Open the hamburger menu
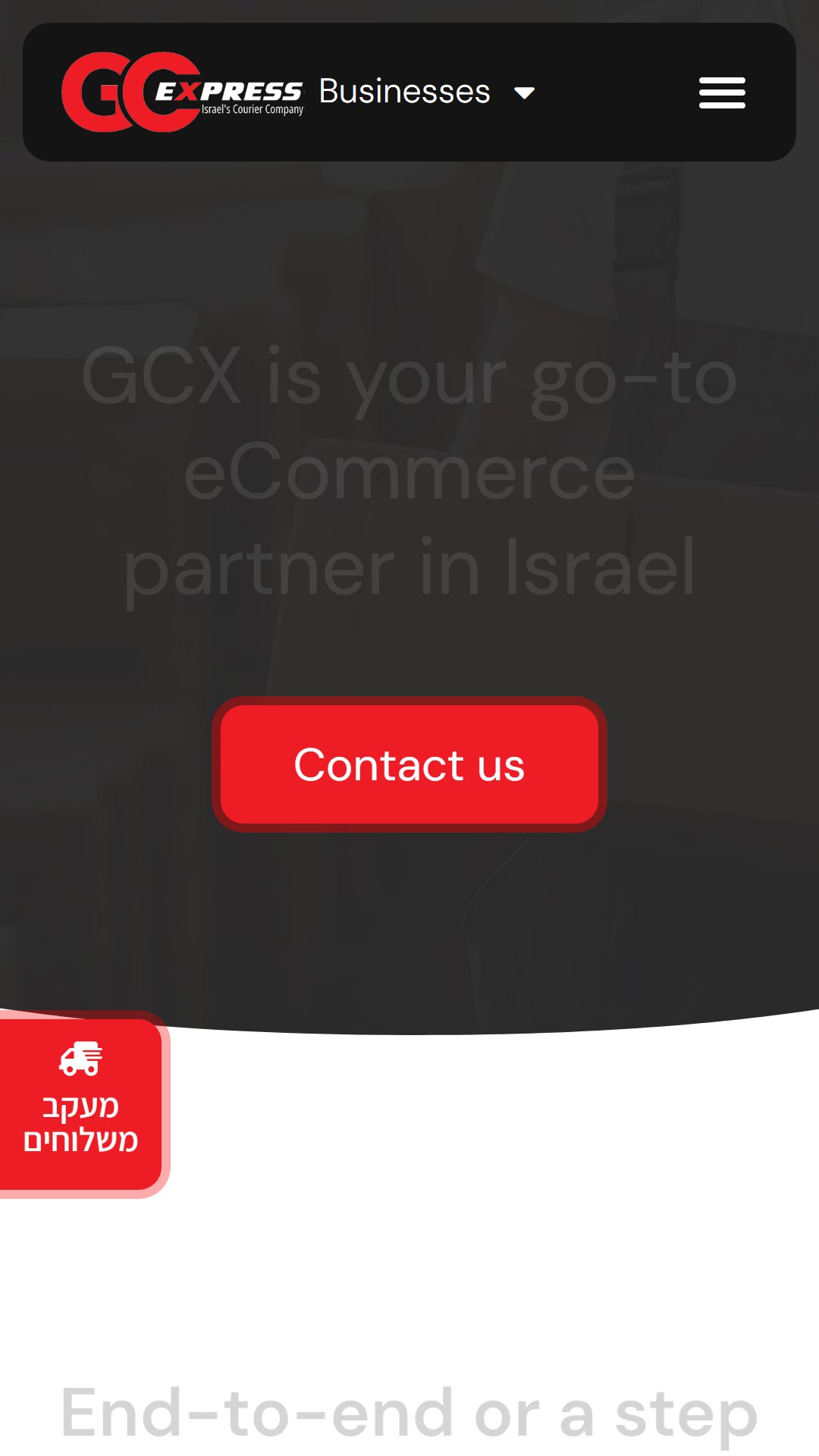819x1456 pixels. 721,93
